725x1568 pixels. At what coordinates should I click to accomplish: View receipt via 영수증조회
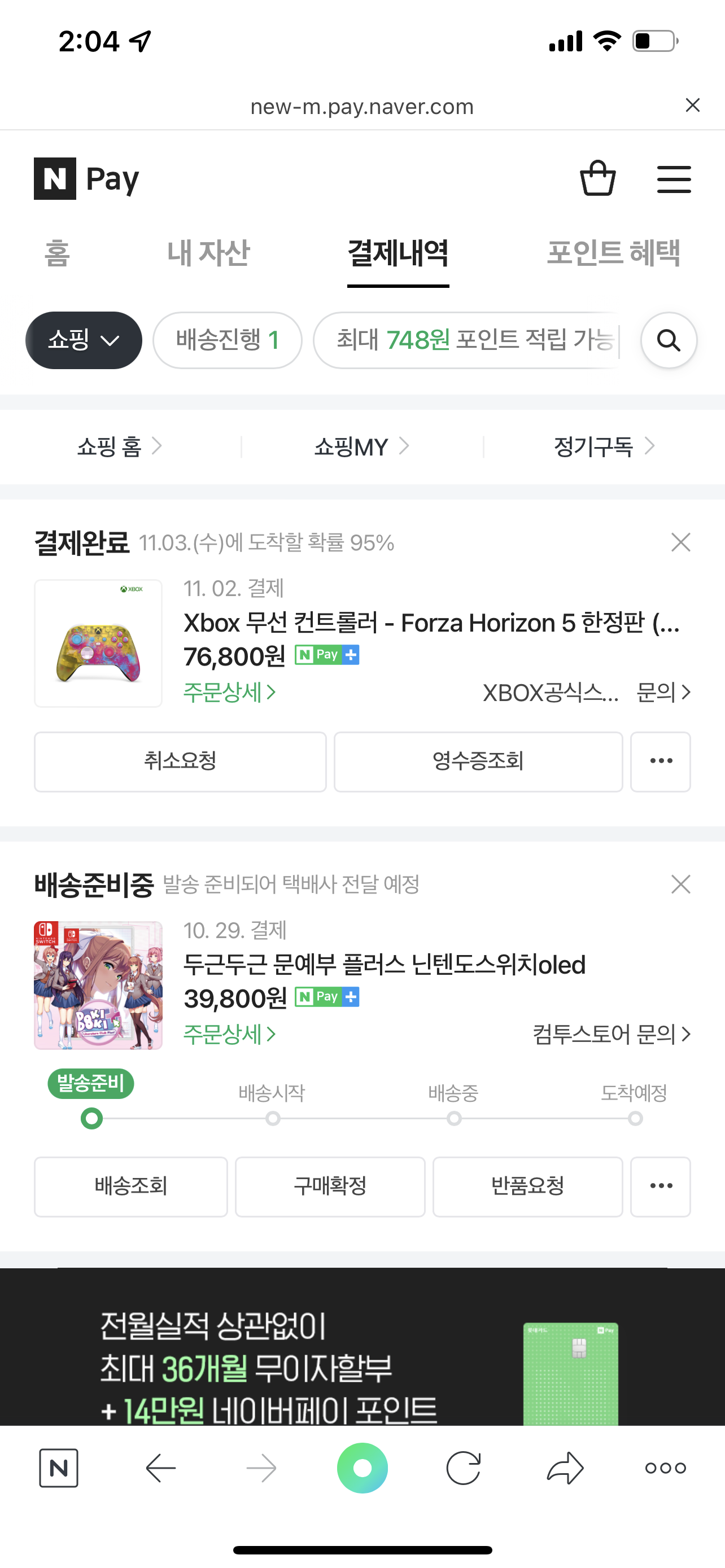point(478,761)
